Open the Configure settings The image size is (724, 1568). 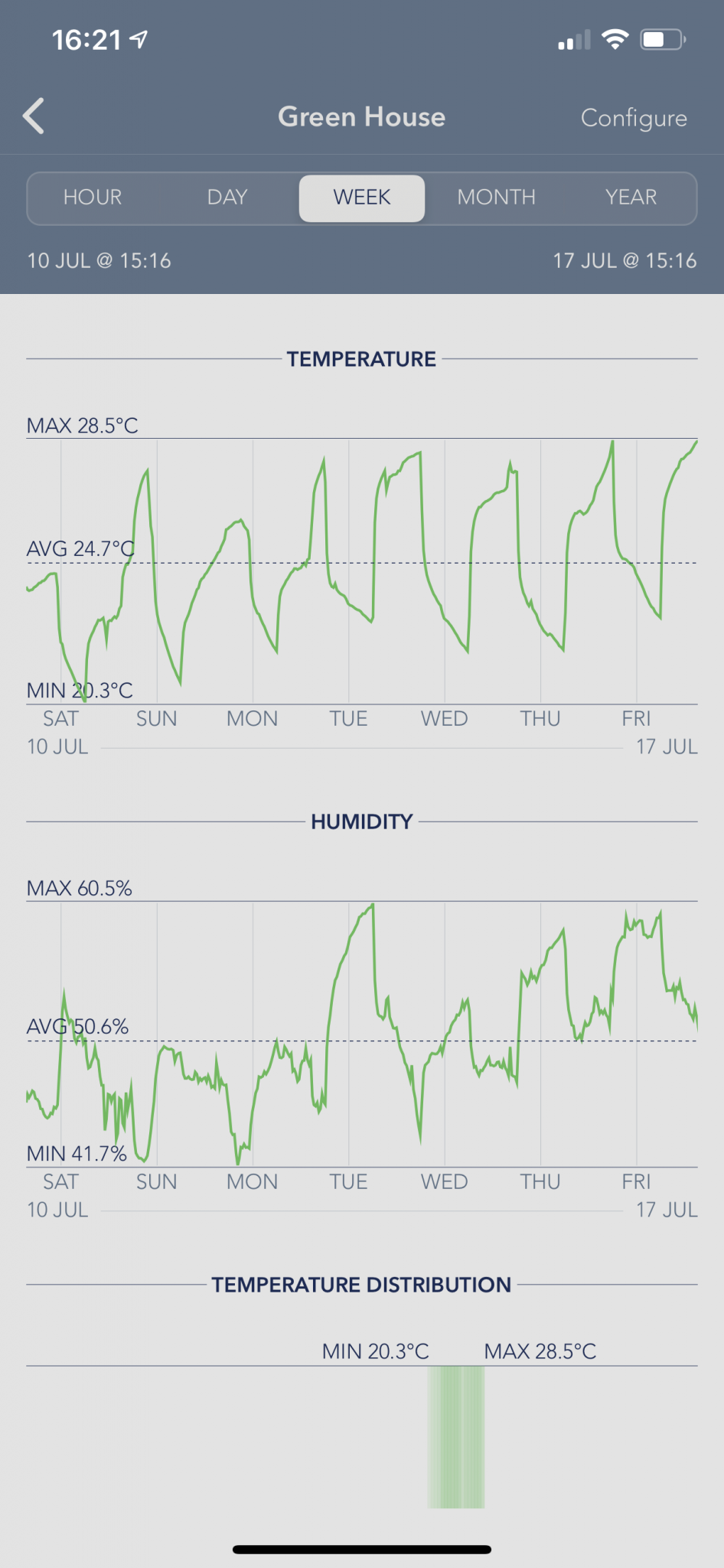point(633,118)
